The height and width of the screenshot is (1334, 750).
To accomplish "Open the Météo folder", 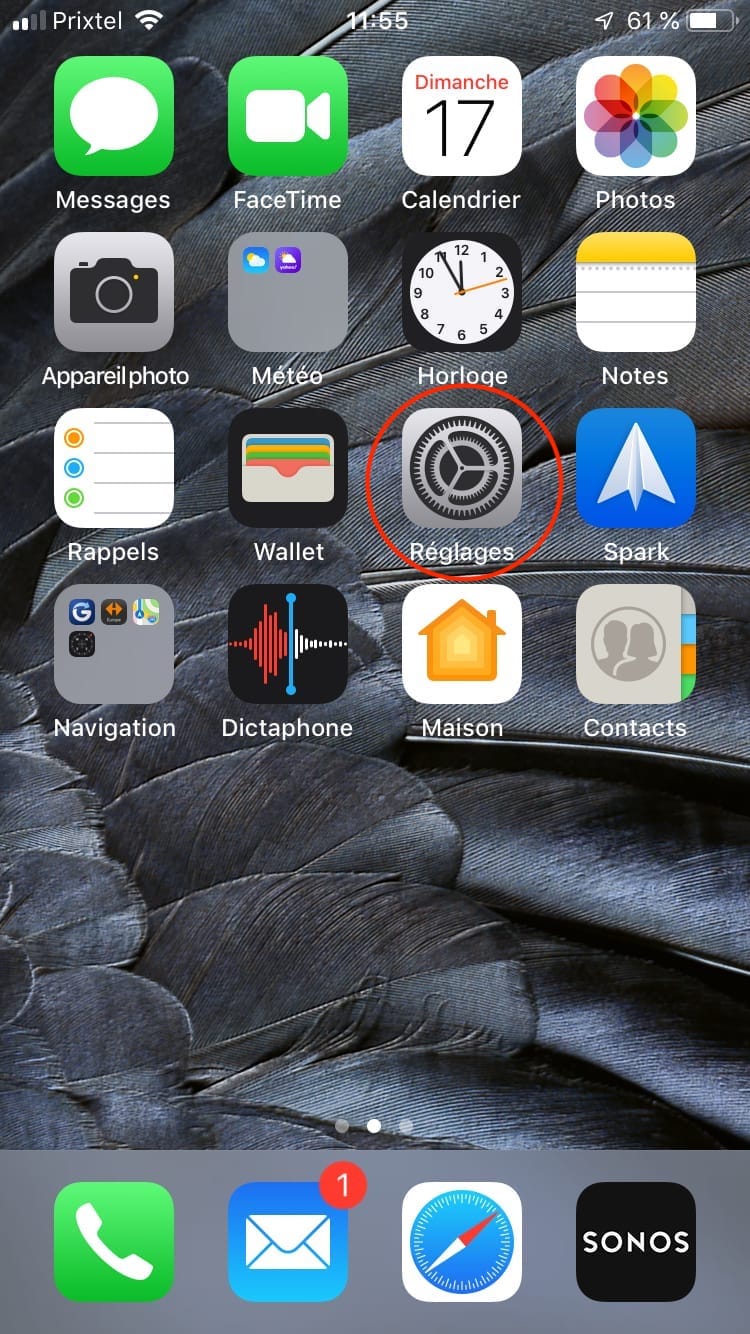I will click(287, 292).
